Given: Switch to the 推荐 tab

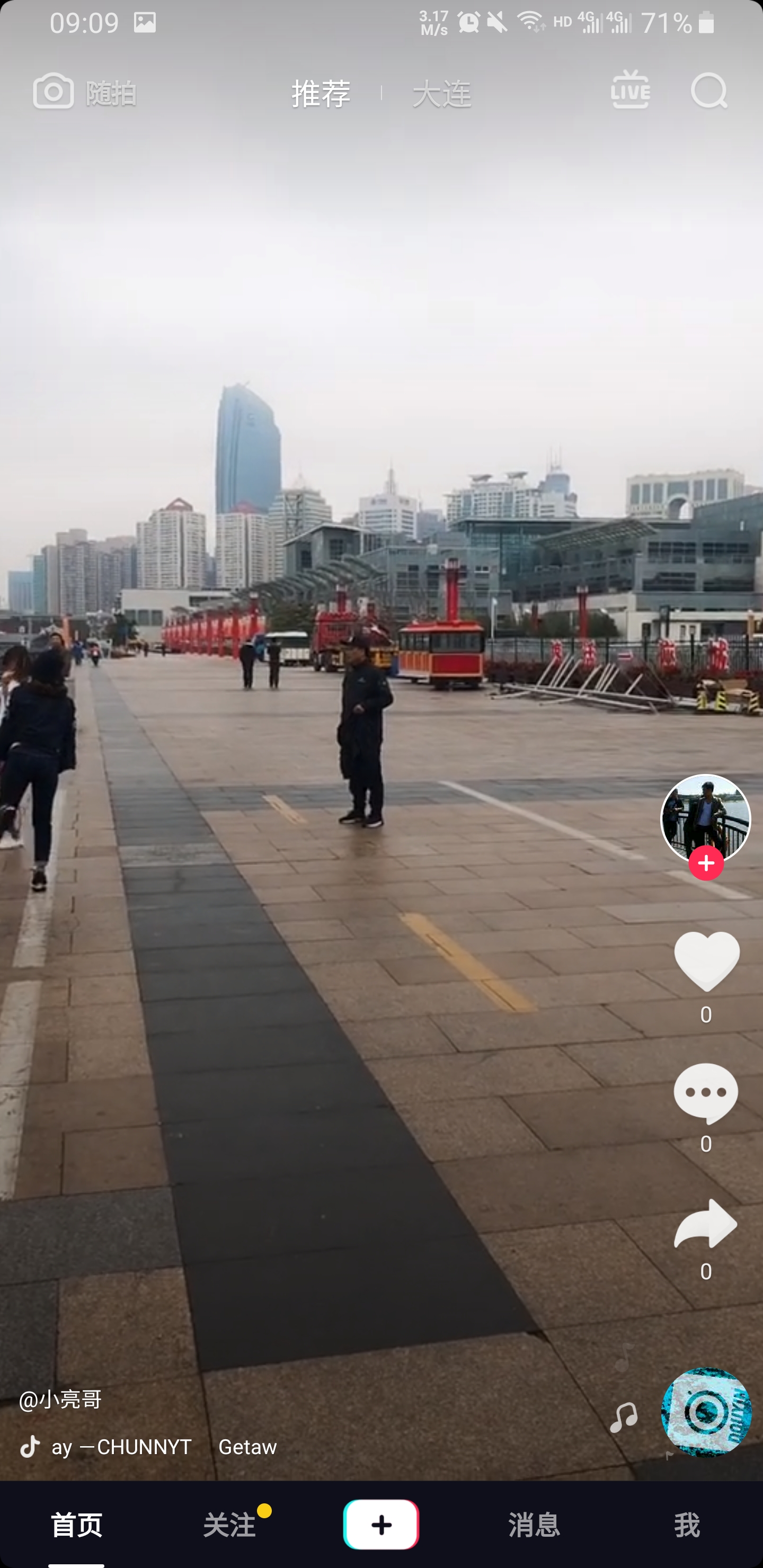Looking at the screenshot, I should (x=321, y=93).
